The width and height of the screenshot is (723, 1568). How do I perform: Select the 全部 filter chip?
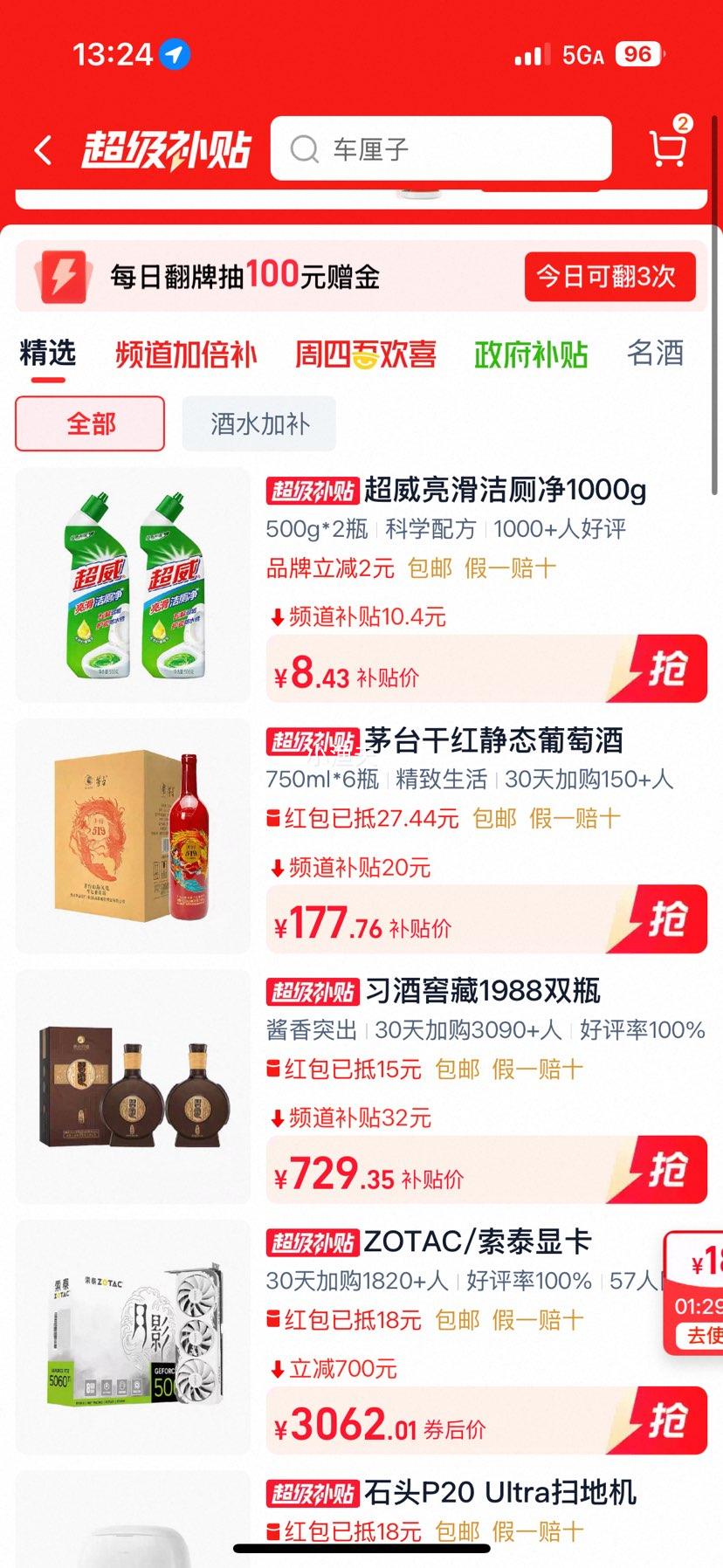click(89, 423)
